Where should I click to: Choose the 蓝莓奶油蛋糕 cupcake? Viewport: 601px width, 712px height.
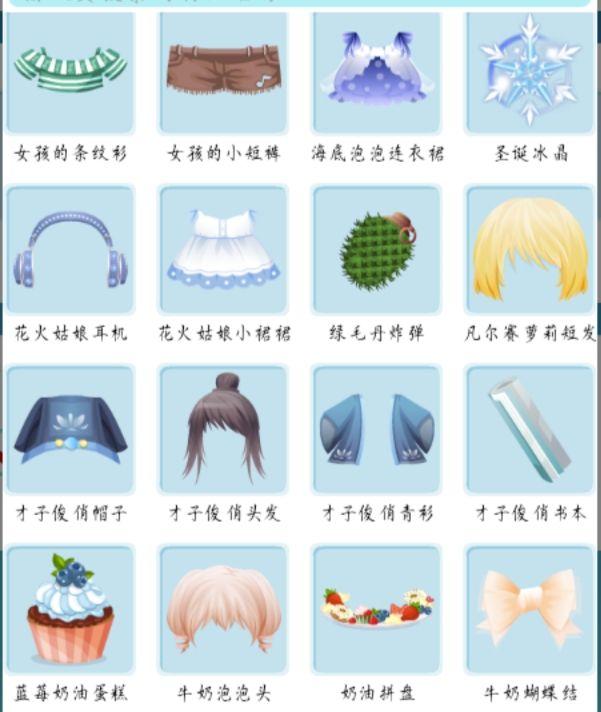70,609
